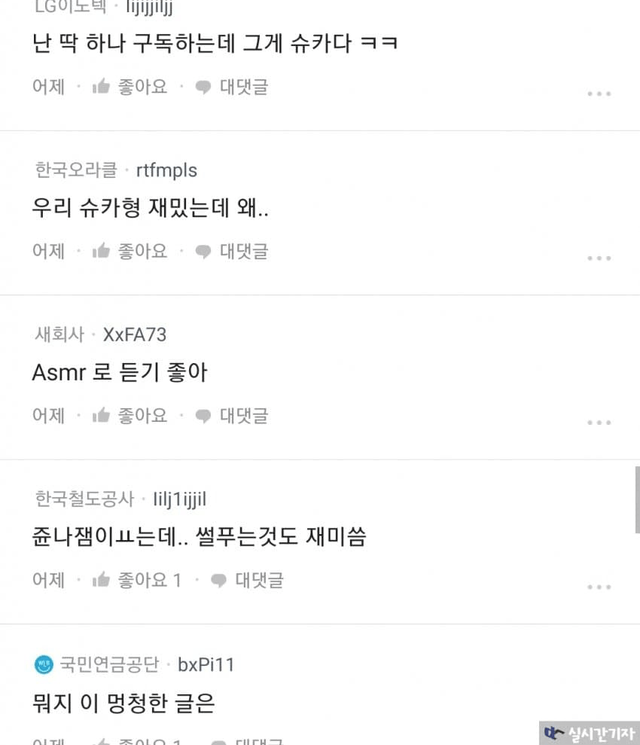Reply to rtfmpls's comment

(x=232, y=251)
